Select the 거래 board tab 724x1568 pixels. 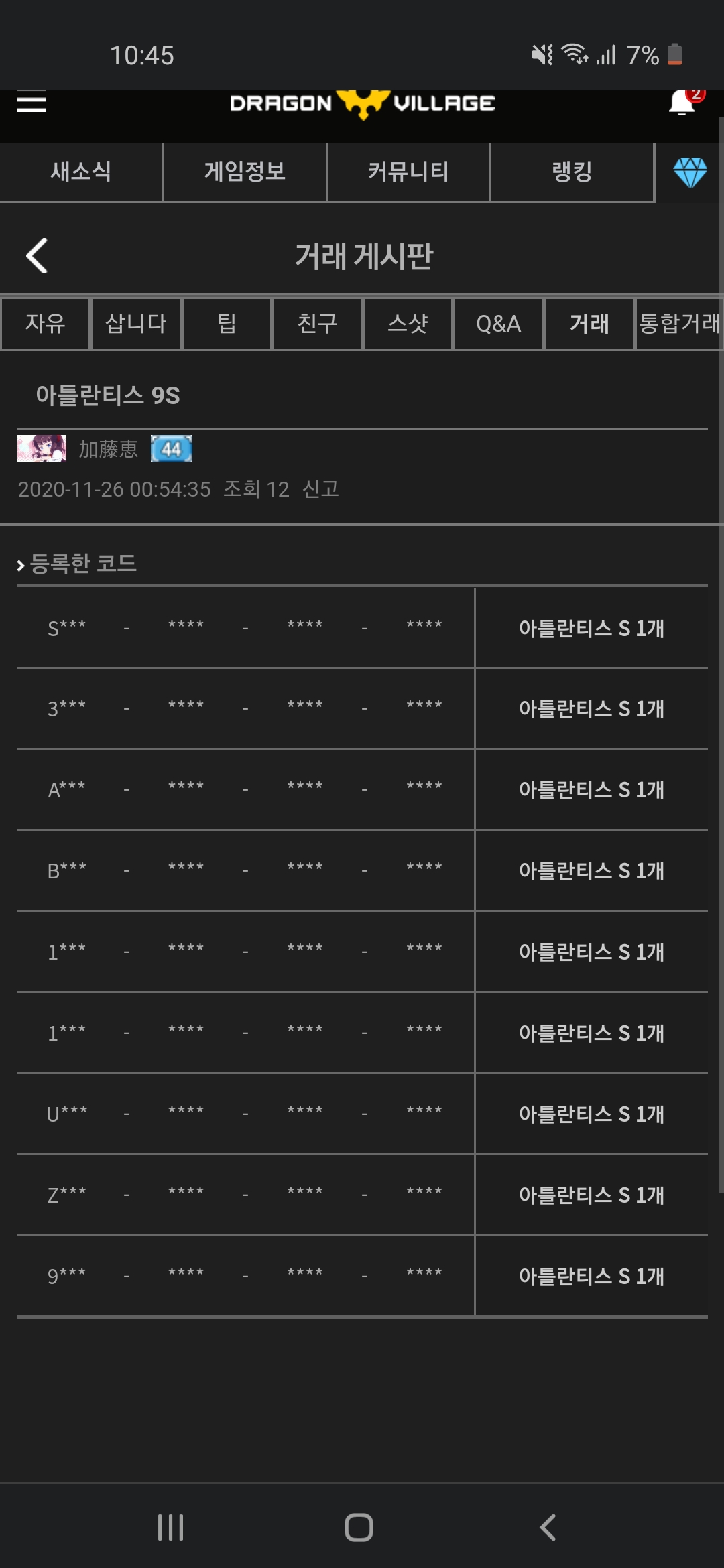(589, 324)
